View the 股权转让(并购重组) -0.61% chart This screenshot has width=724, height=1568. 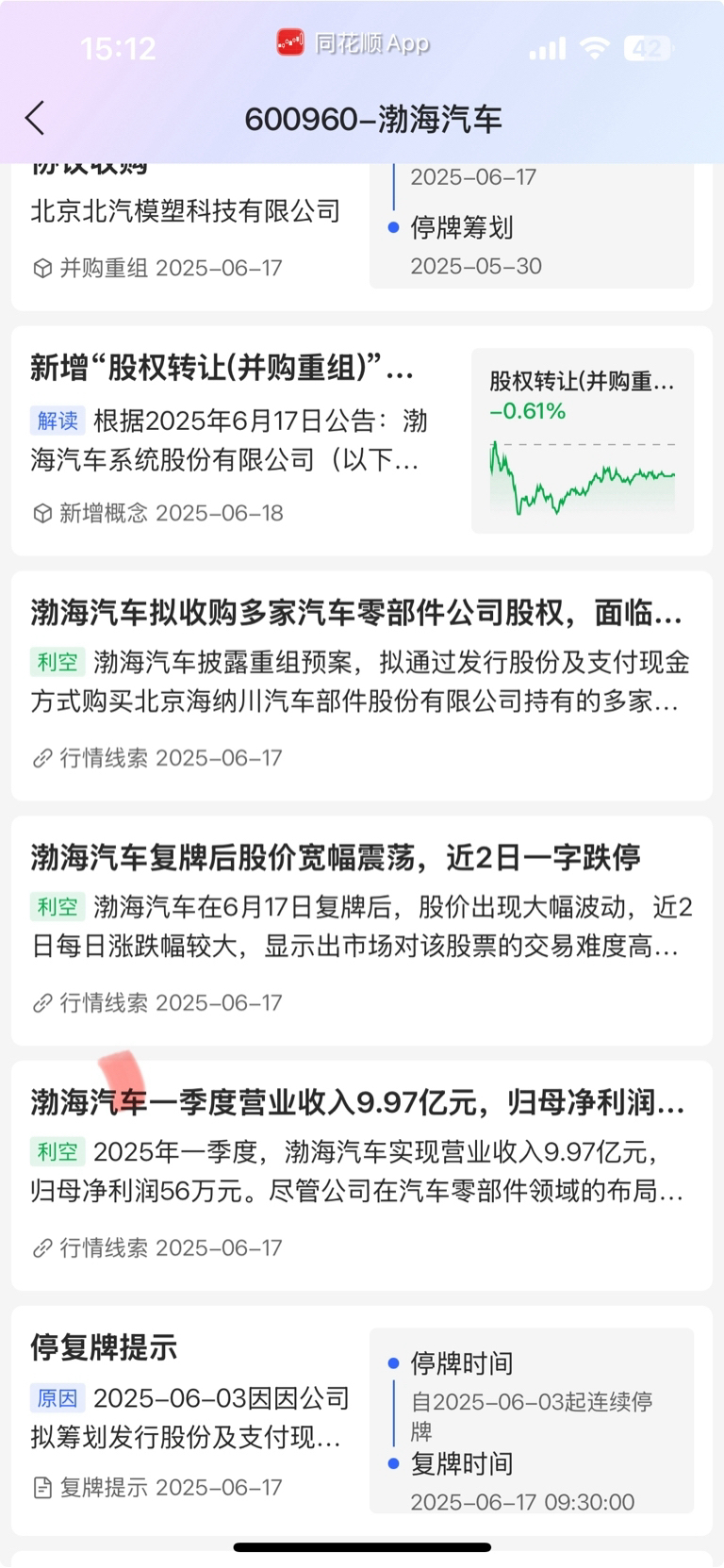click(x=583, y=440)
